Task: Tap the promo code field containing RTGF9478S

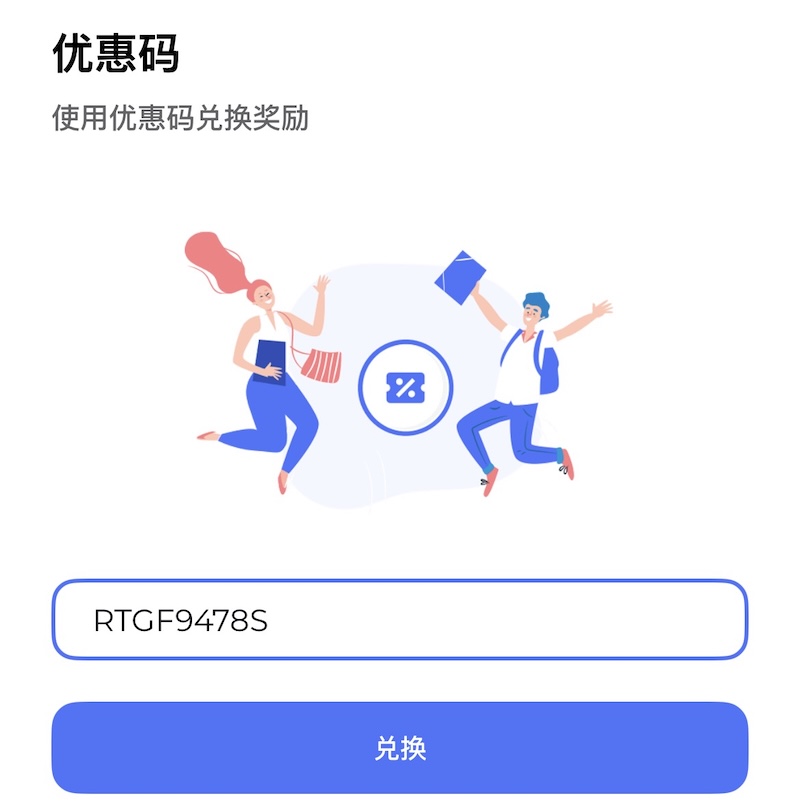Action: [400, 620]
